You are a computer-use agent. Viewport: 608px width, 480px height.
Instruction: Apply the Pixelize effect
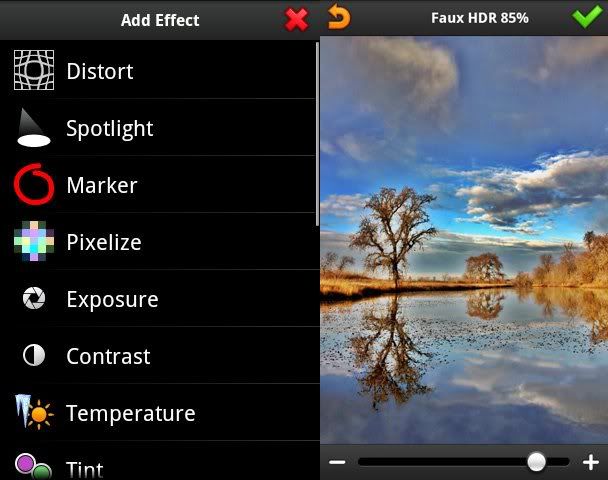click(x=160, y=242)
